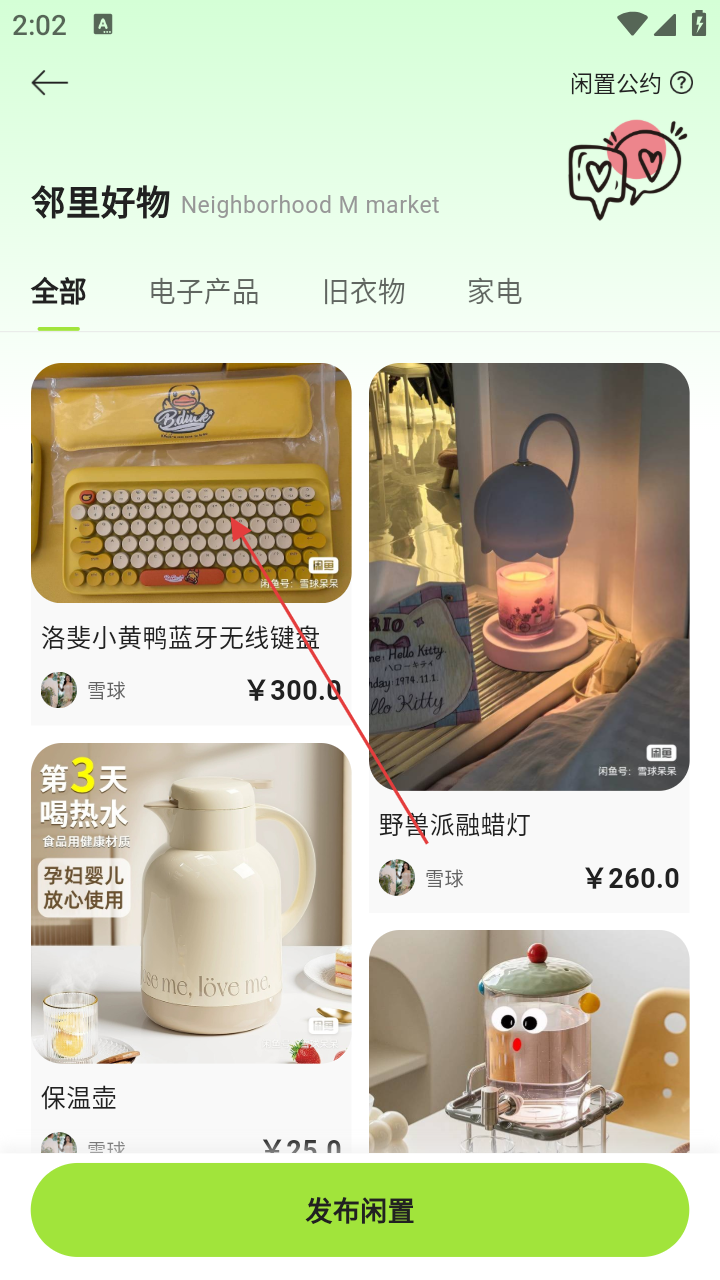Select the 全部 tab
This screenshot has height=1280, width=720.
click(59, 292)
